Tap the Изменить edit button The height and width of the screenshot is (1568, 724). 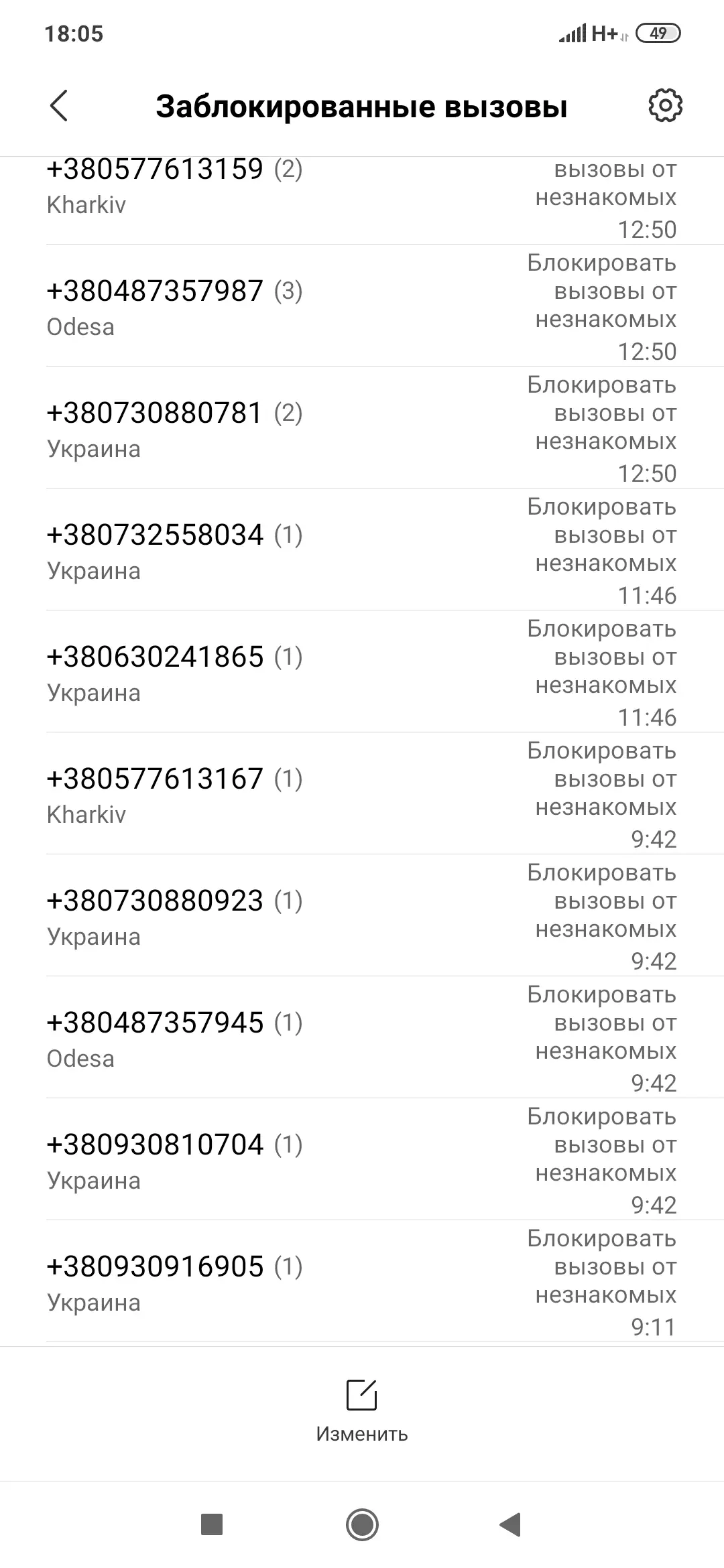(x=362, y=1411)
